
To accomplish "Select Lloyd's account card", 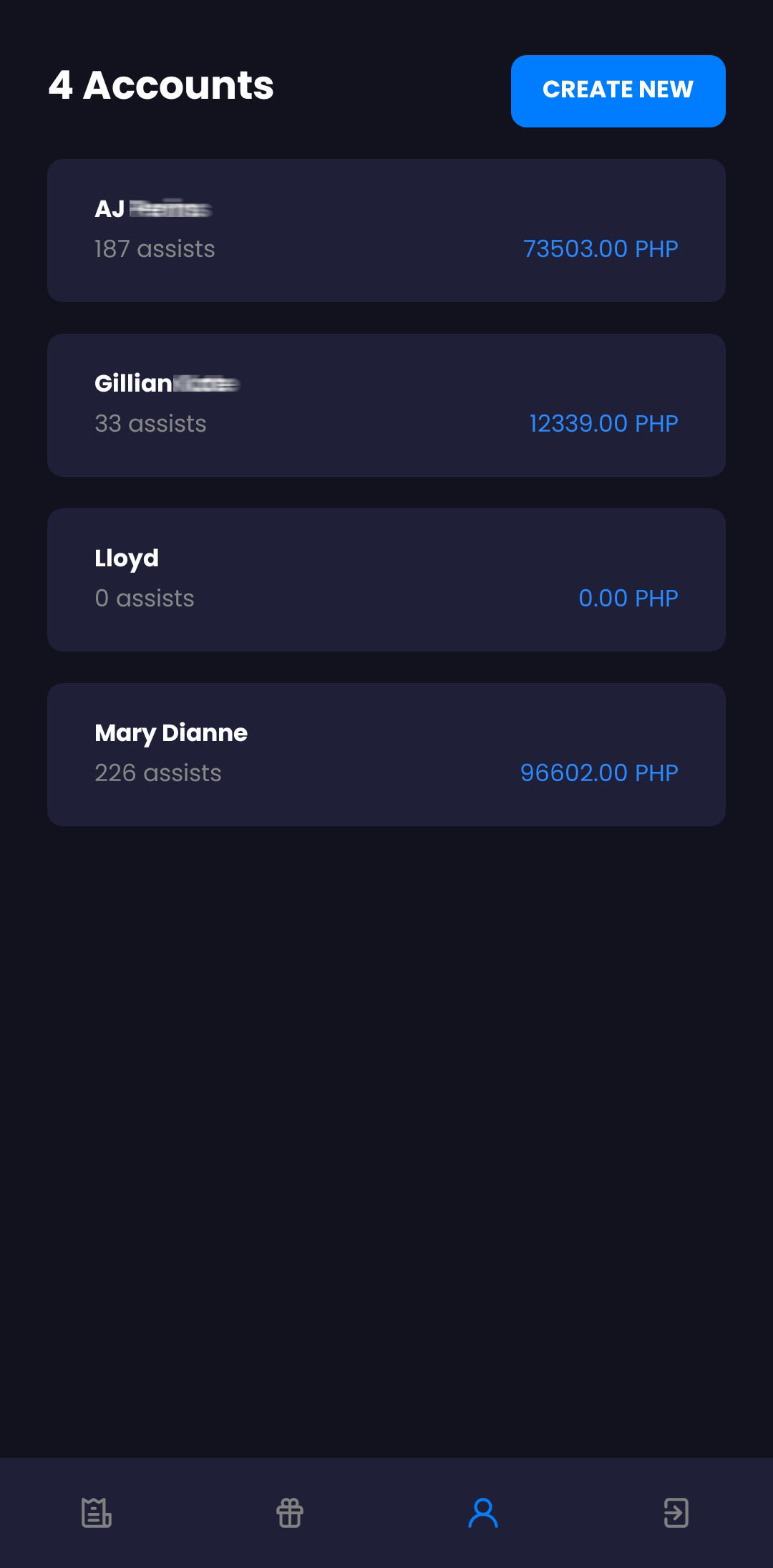I will (386, 580).
